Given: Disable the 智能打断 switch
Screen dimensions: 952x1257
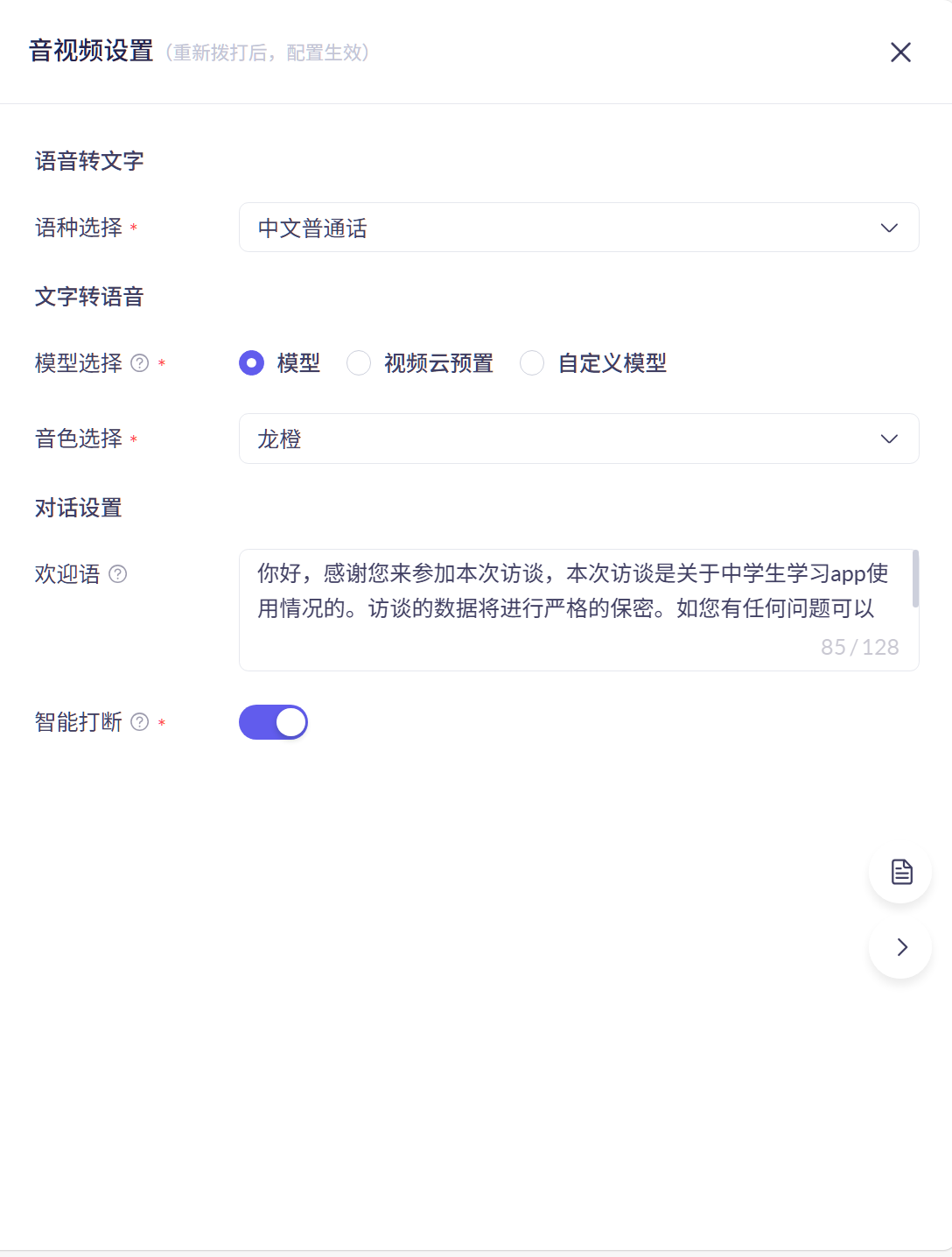Looking at the screenshot, I should [273, 722].
